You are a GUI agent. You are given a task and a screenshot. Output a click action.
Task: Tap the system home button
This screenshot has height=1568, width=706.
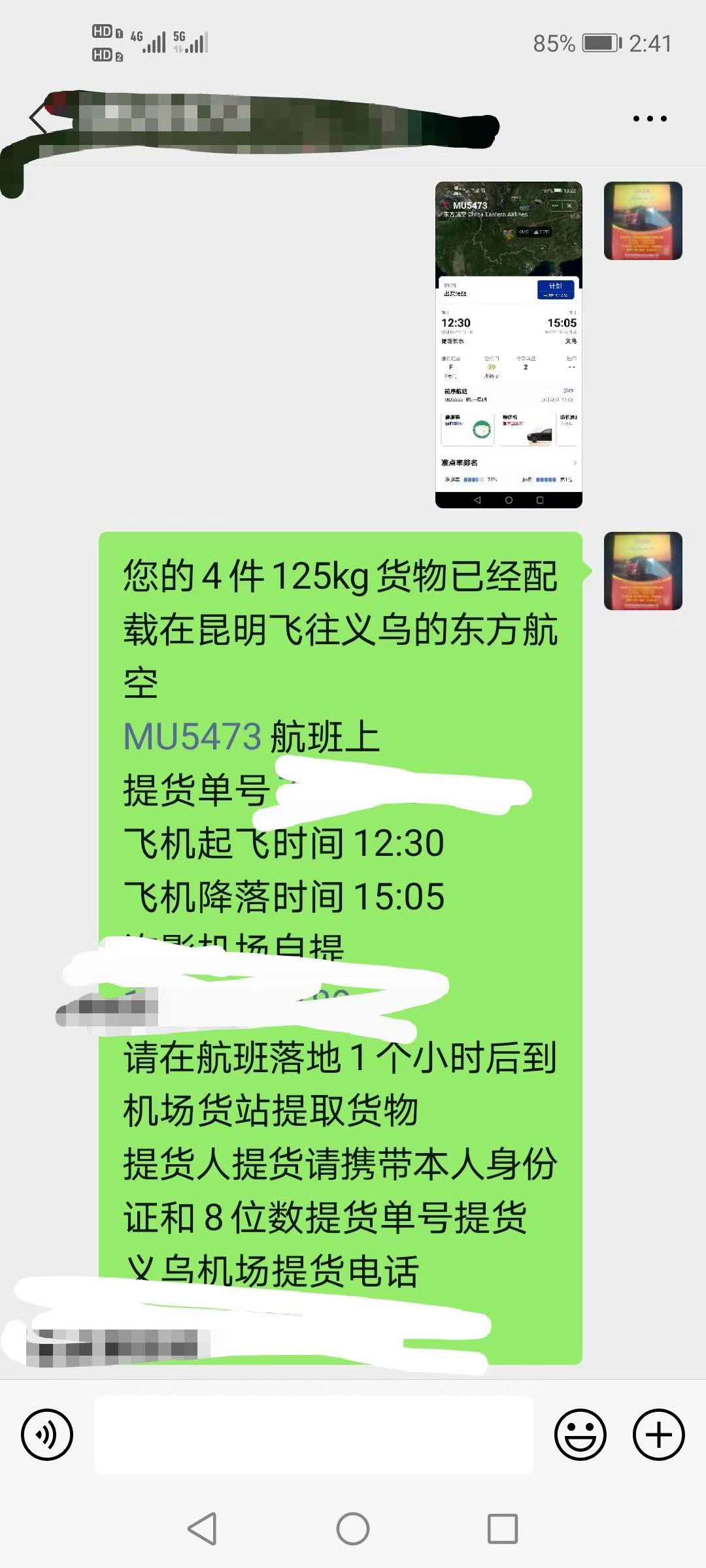353,1529
